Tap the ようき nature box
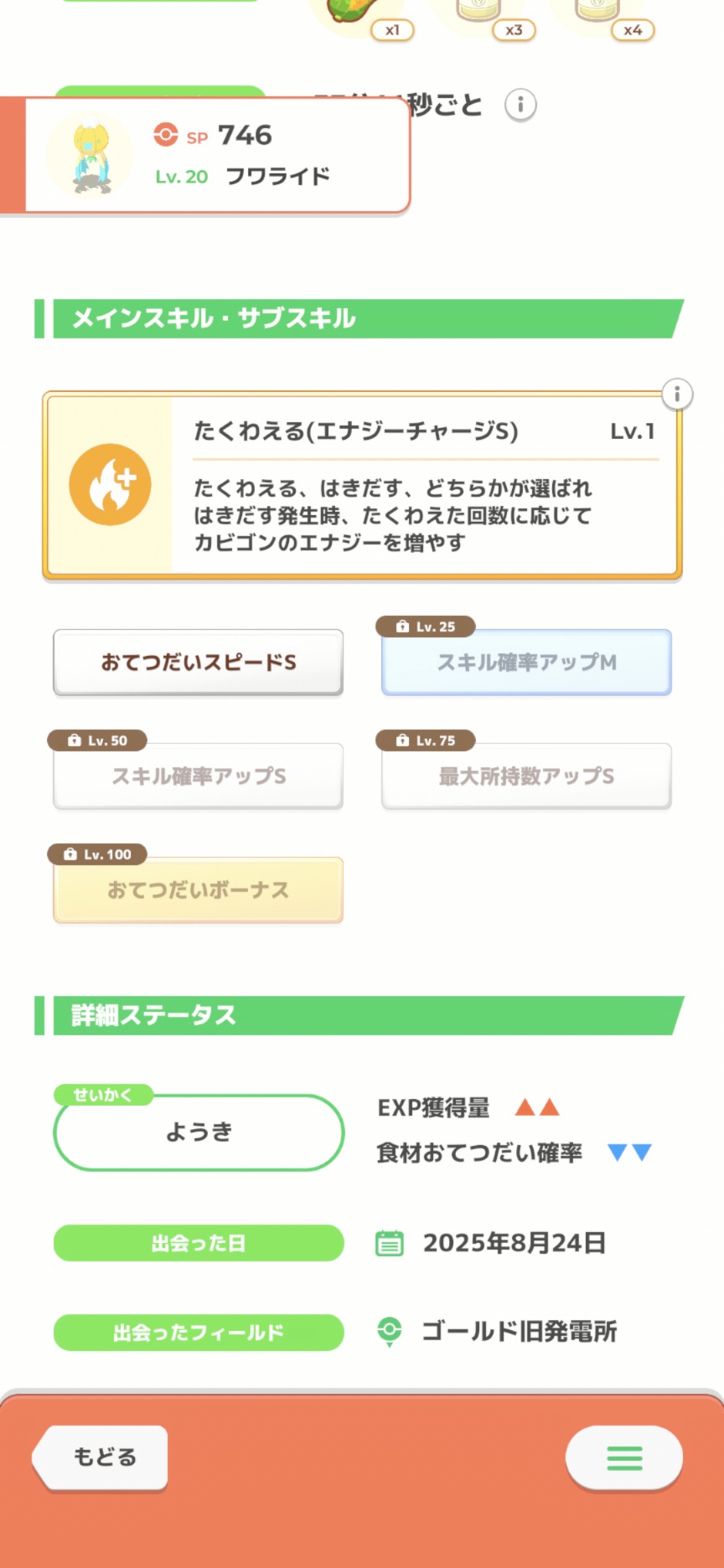 click(x=199, y=1132)
